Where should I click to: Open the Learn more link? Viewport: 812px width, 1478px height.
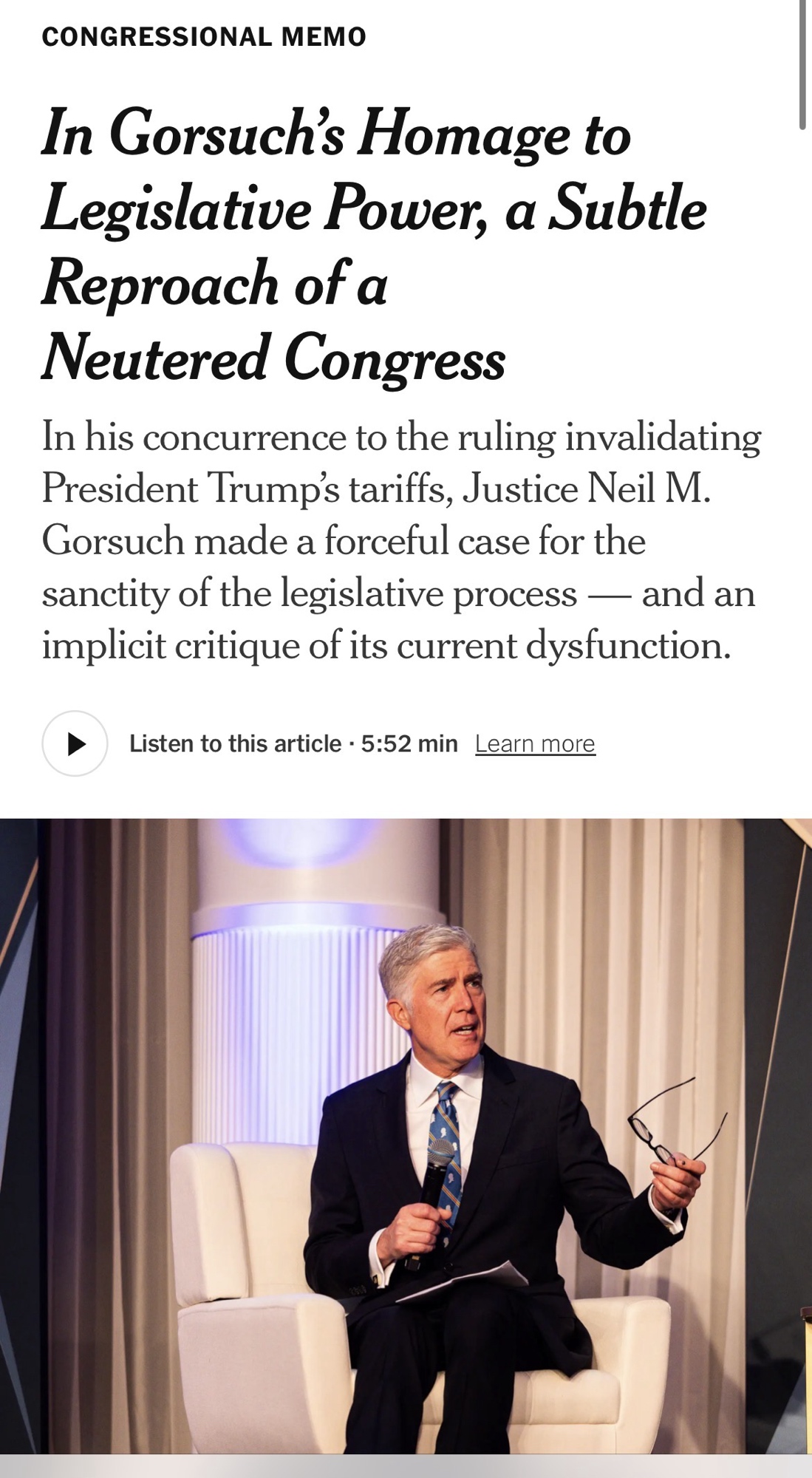pyautogui.click(x=534, y=743)
